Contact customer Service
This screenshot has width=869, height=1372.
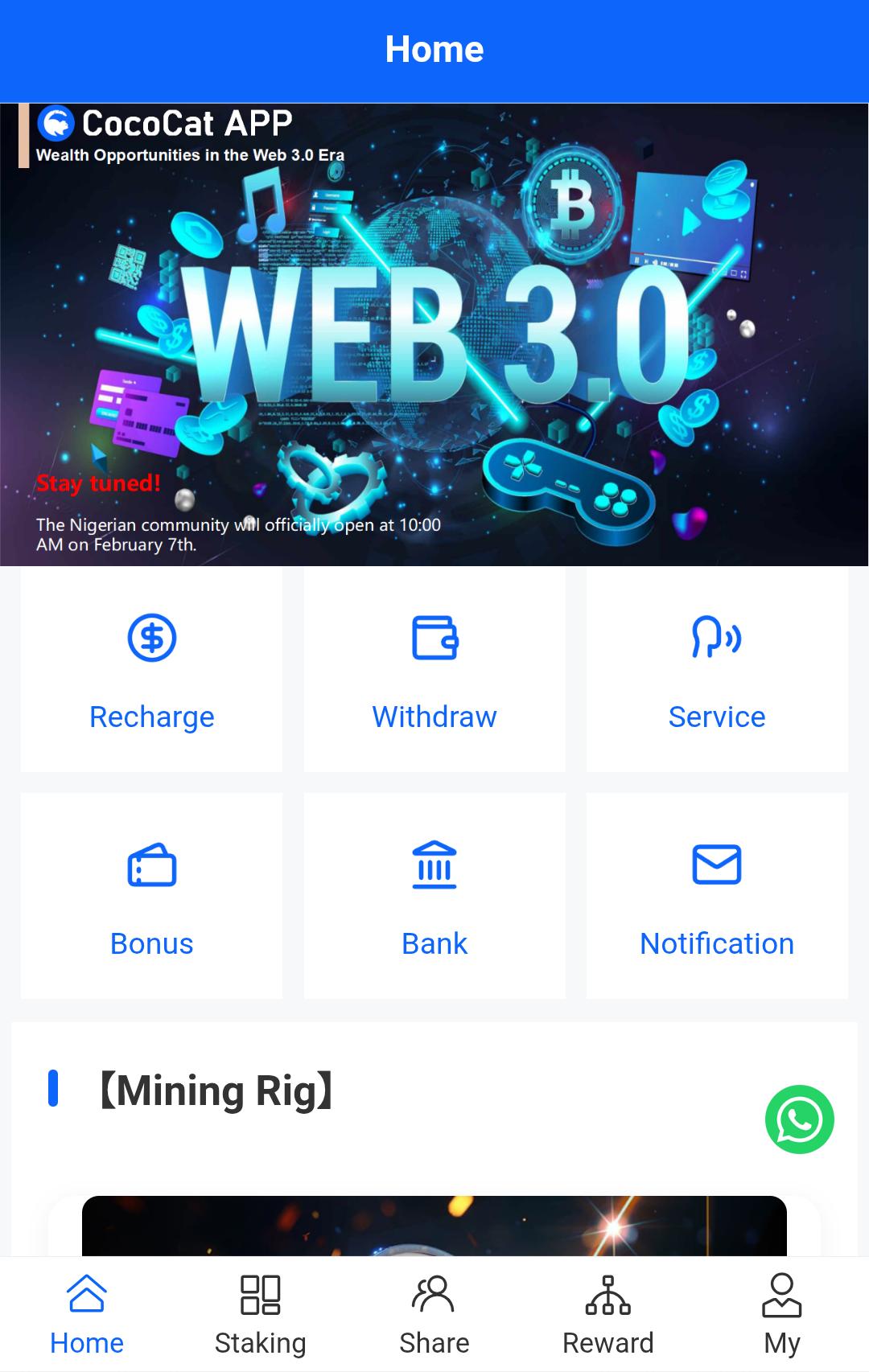pyautogui.click(x=717, y=670)
